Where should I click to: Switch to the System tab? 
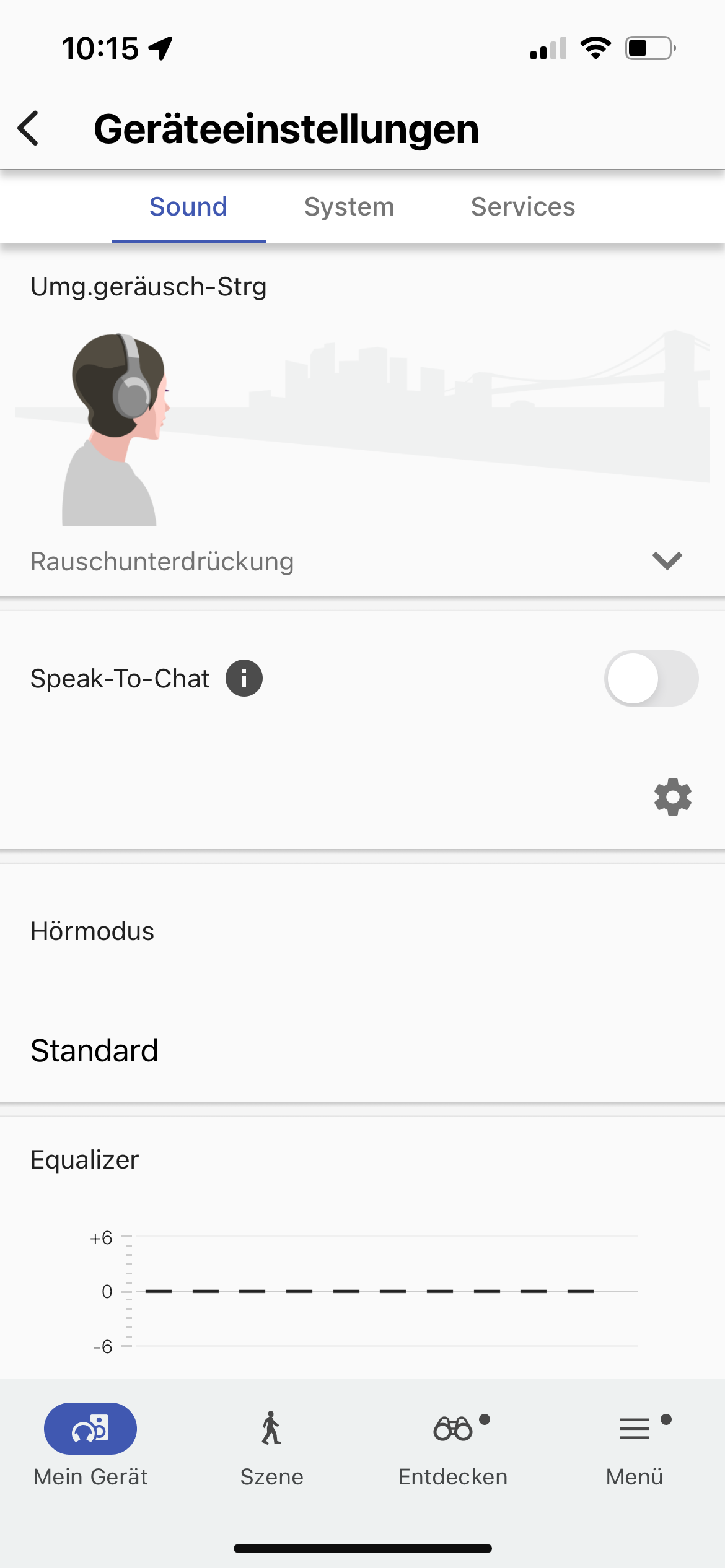tap(349, 207)
